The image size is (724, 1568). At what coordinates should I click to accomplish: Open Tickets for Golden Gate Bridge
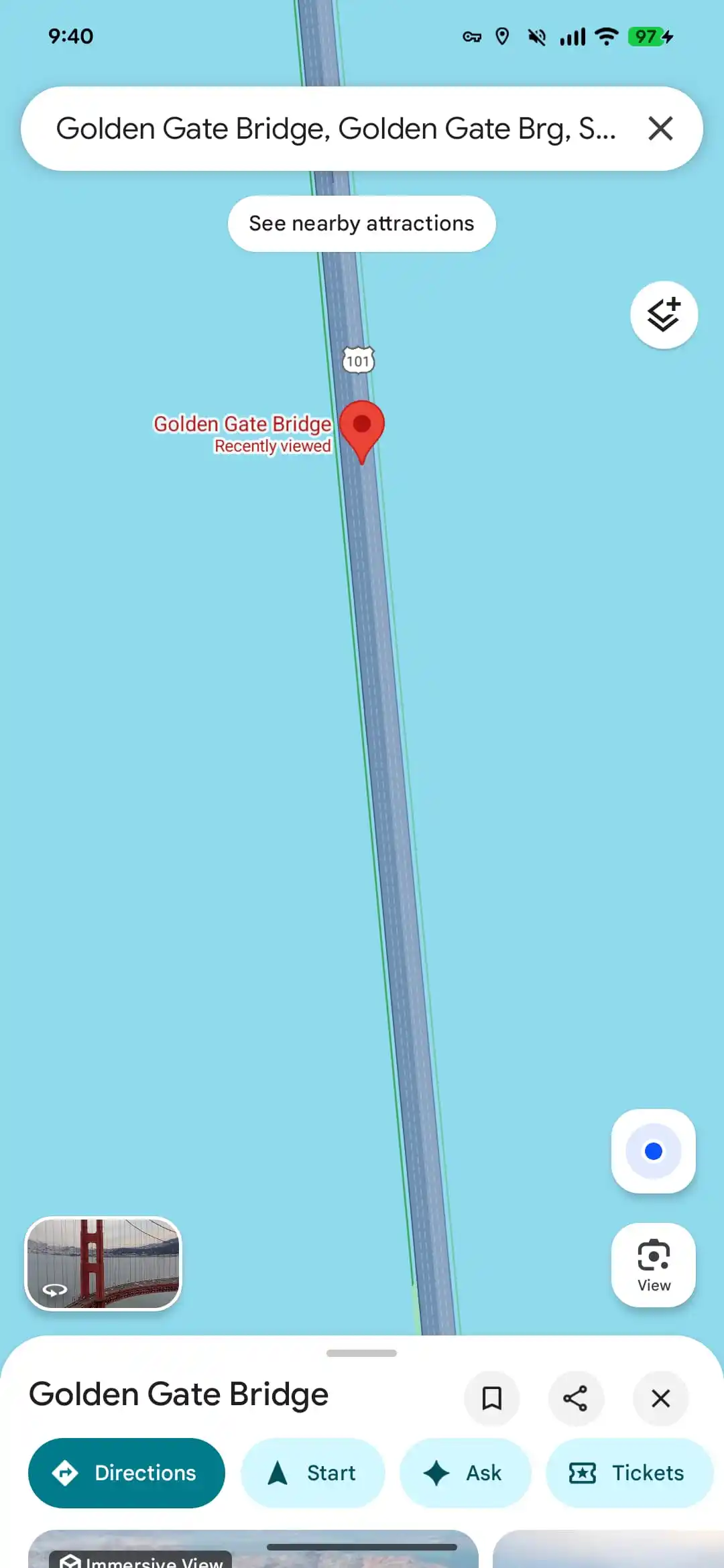[628, 1473]
